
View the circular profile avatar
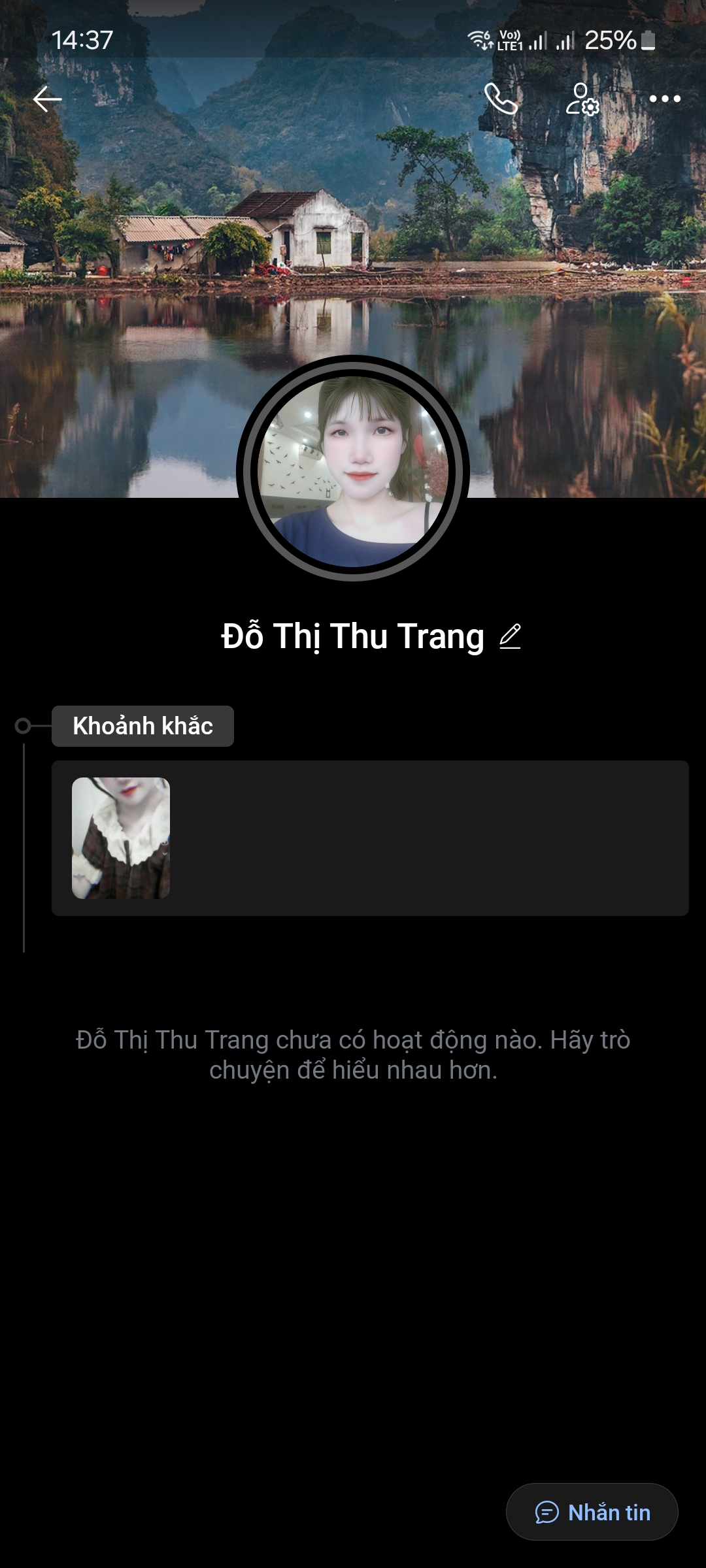click(x=353, y=469)
